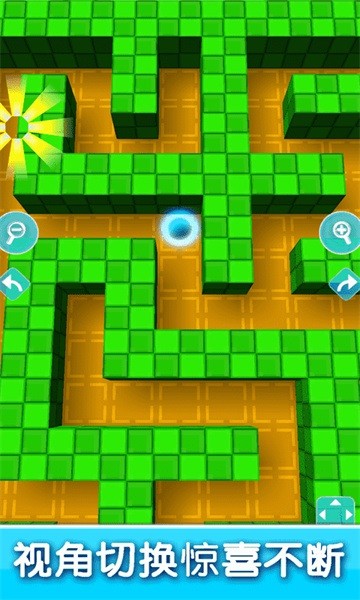Rotate the view right with the curved arrow

[x=345, y=284]
